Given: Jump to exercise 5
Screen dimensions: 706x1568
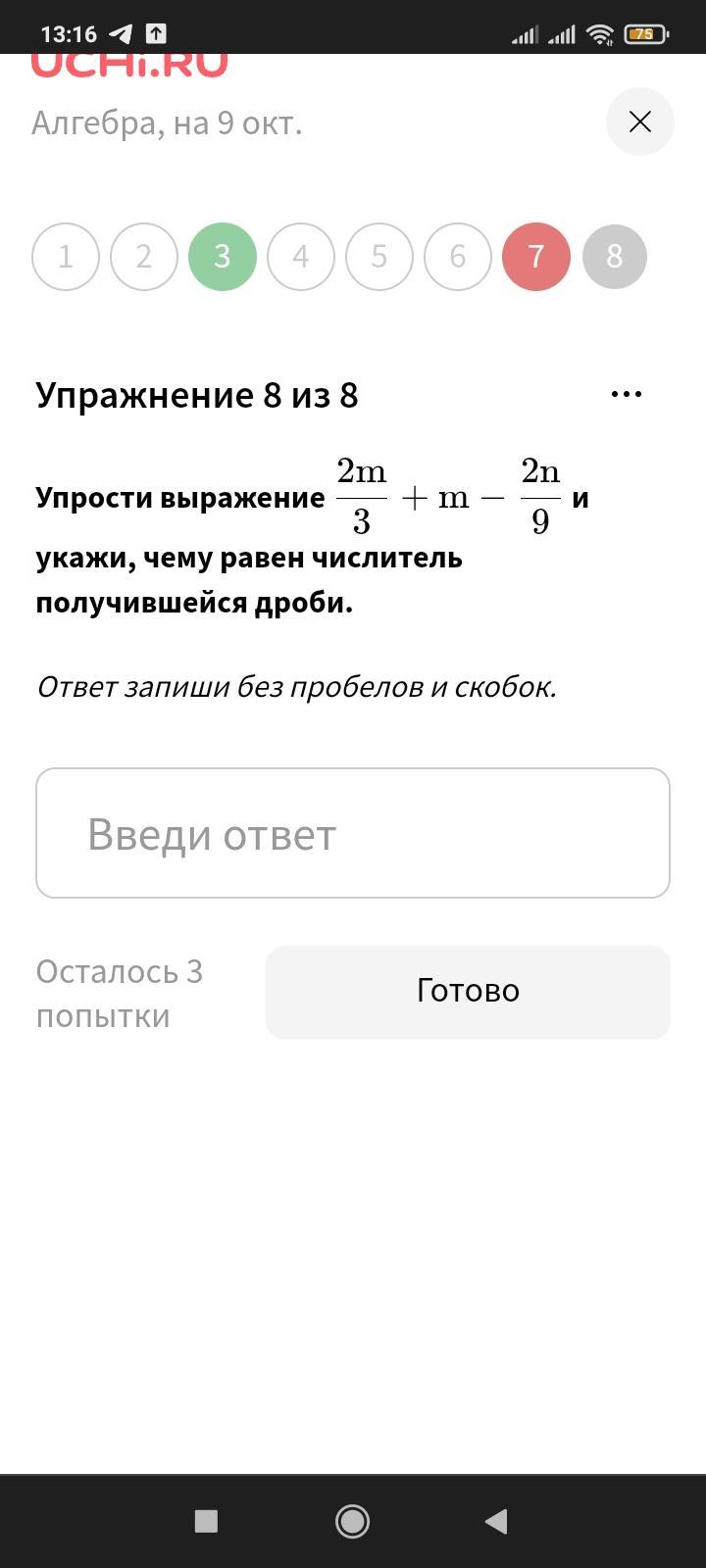Looking at the screenshot, I should pyautogui.click(x=379, y=257).
